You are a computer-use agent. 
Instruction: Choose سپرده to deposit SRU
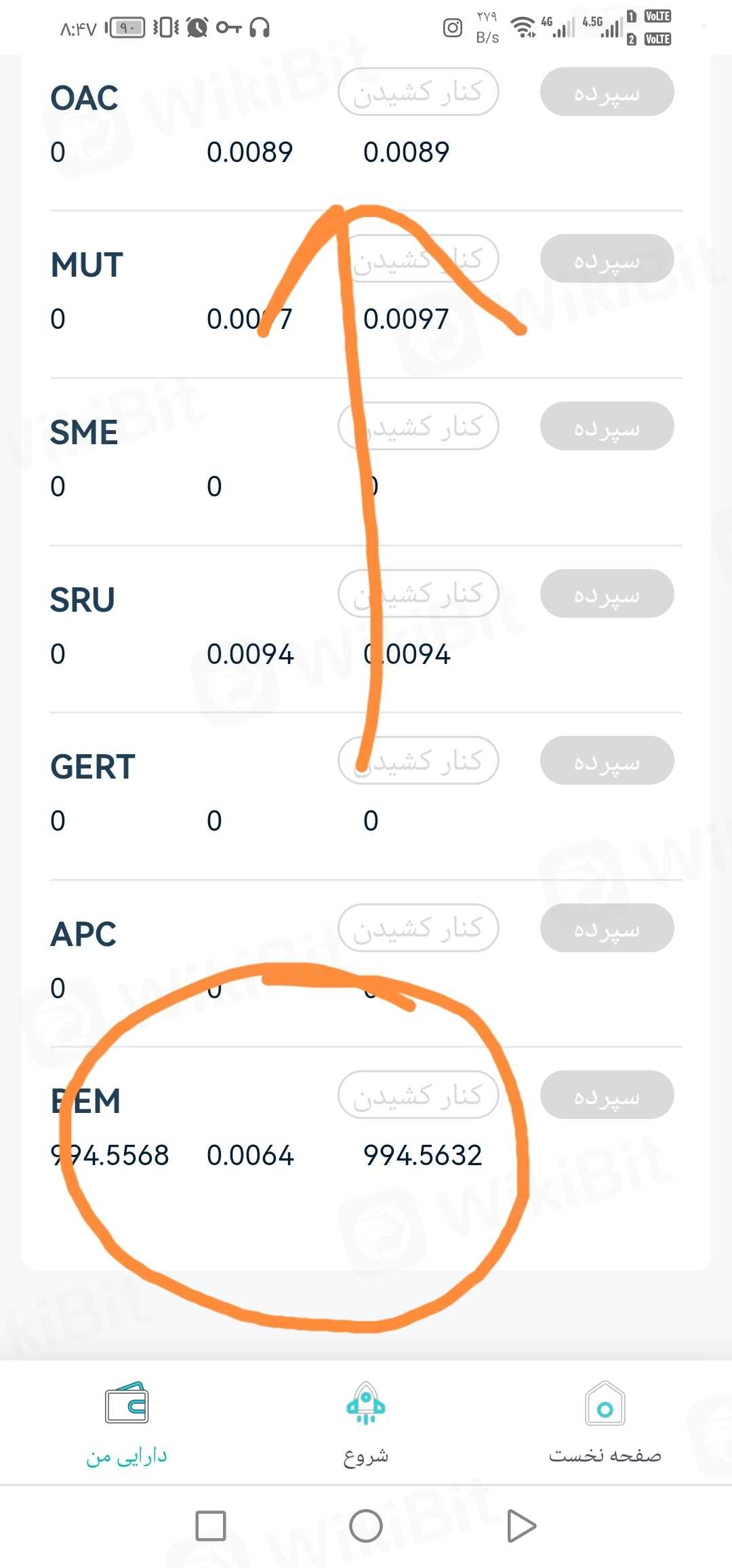pyautogui.click(x=607, y=593)
